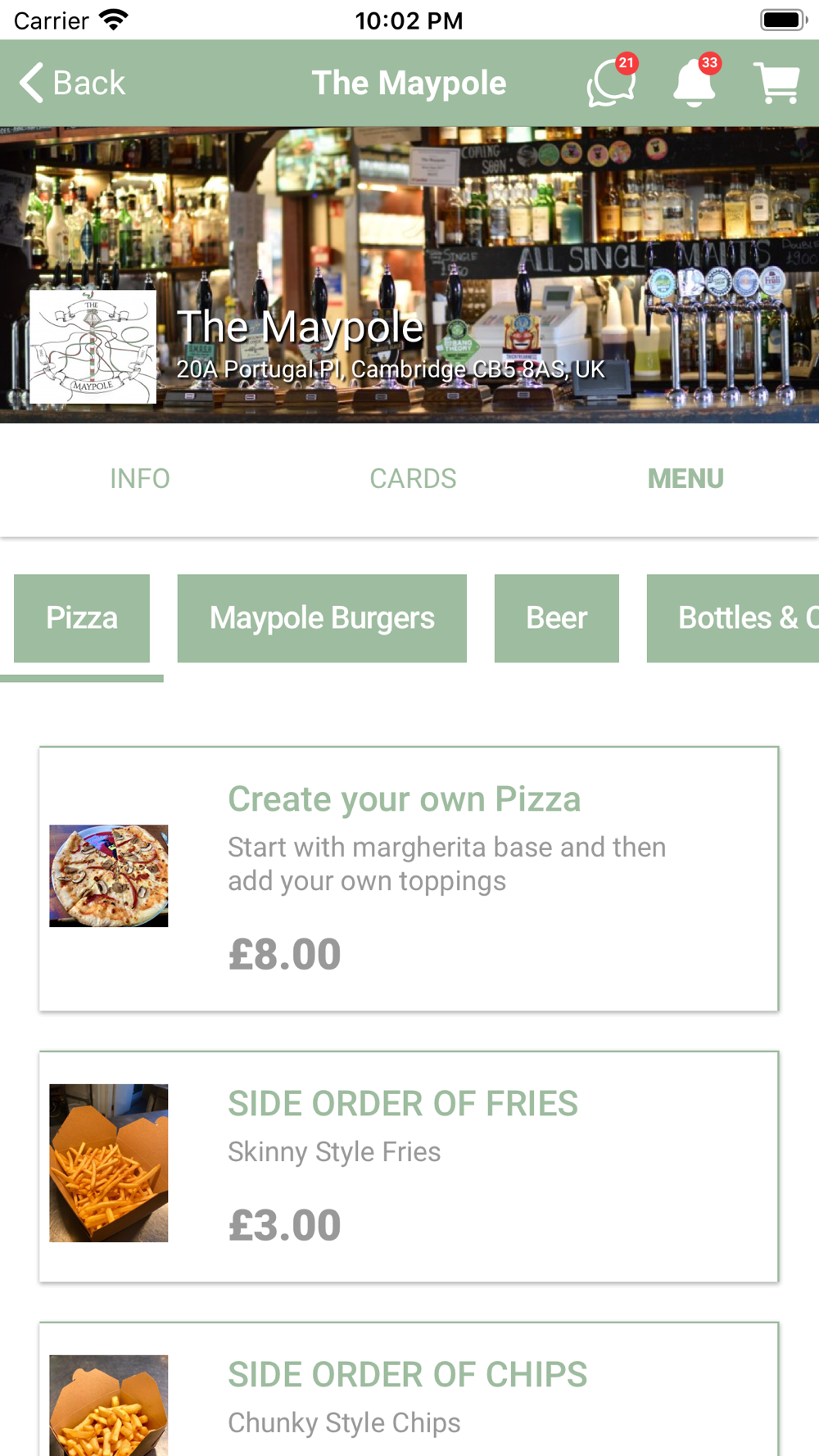
Task: Open the shopping cart
Action: (776, 83)
